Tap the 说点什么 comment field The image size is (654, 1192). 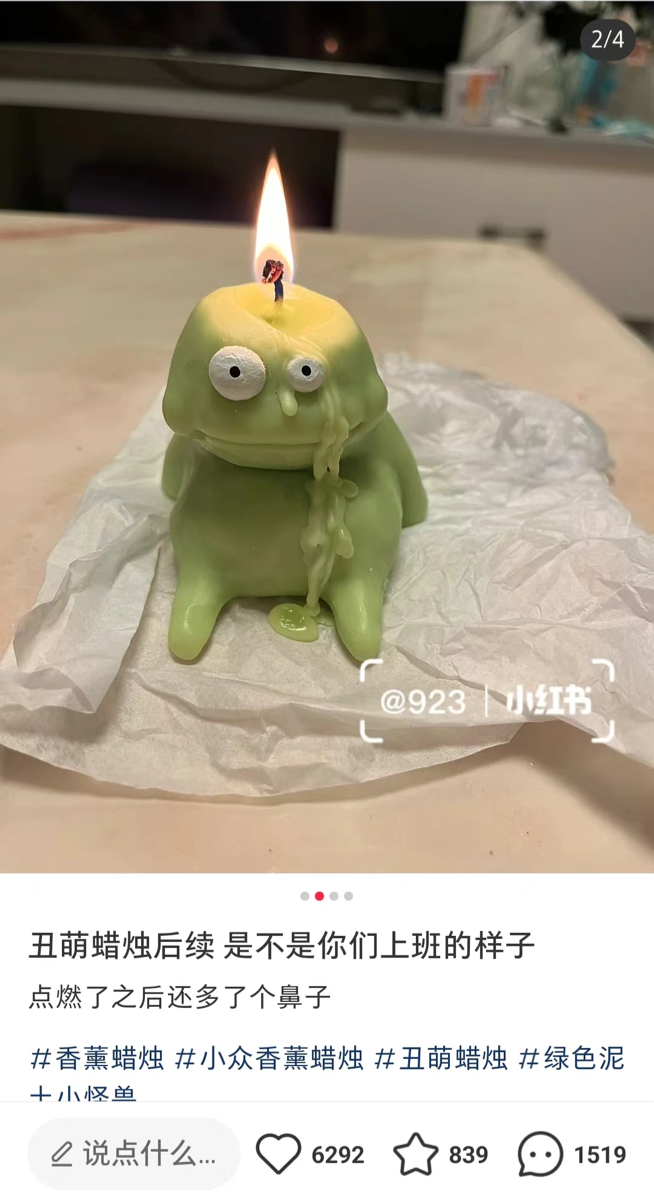tap(134, 1154)
